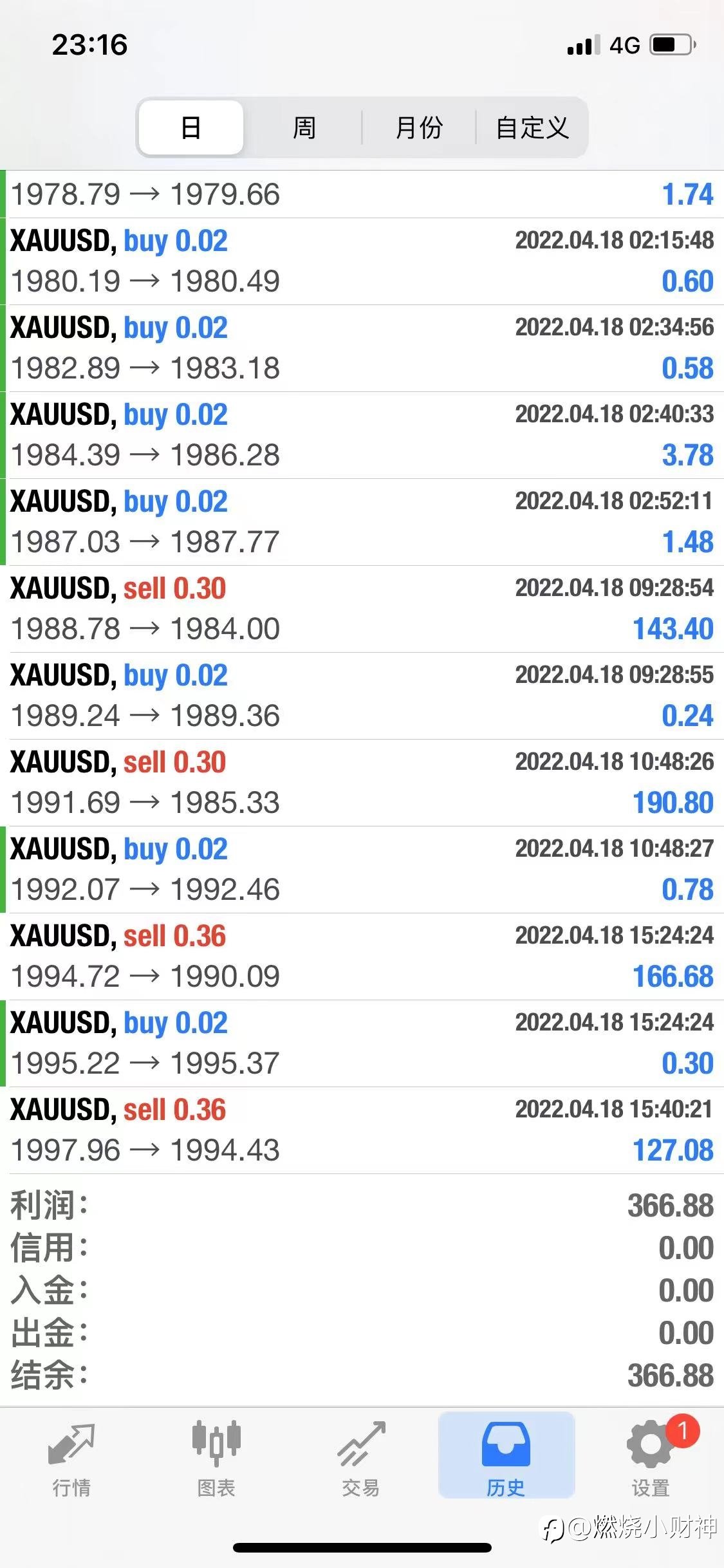Open 设置 settings with the notification badge
The width and height of the screenshot is (724, 1568).
[651, 1458]
